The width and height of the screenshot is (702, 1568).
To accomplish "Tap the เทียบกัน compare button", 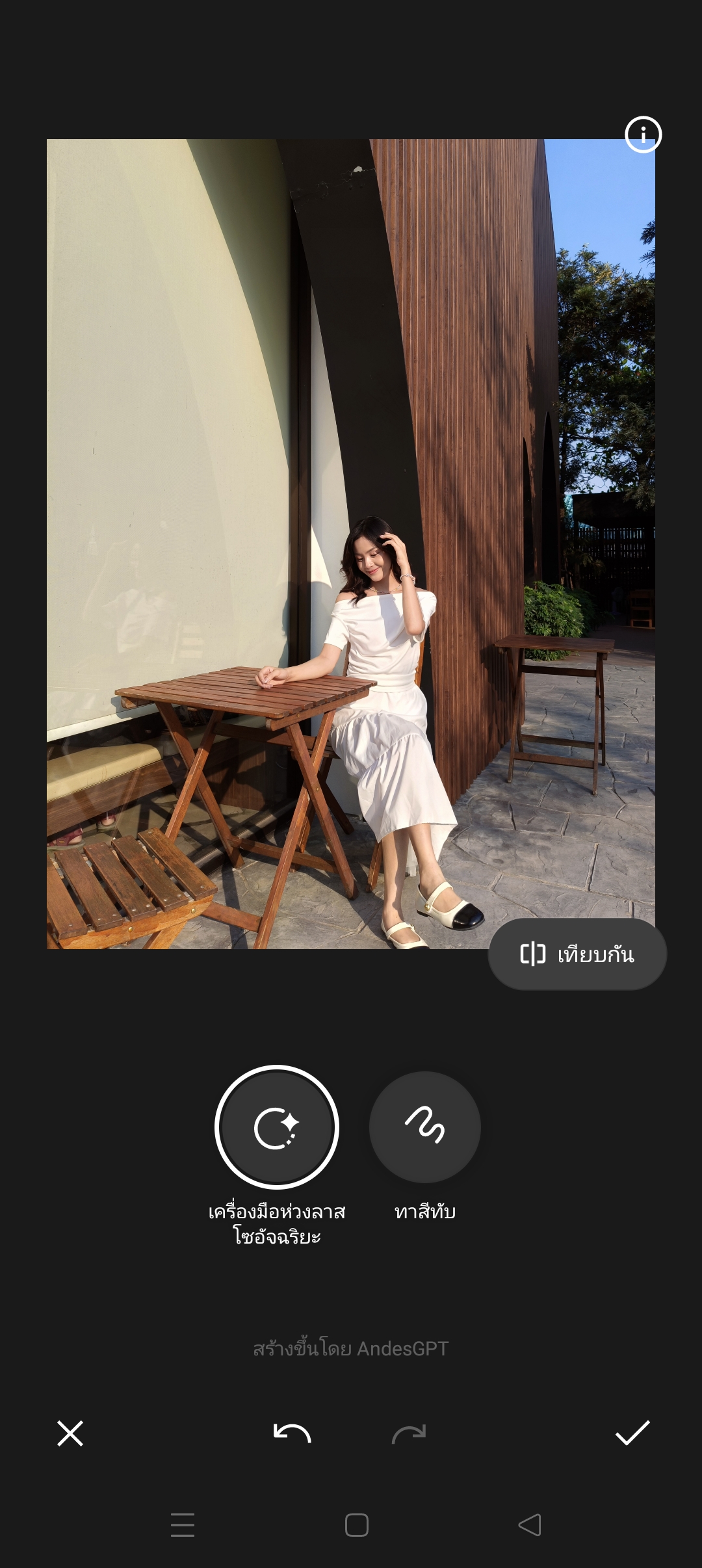I will (577, 954).
